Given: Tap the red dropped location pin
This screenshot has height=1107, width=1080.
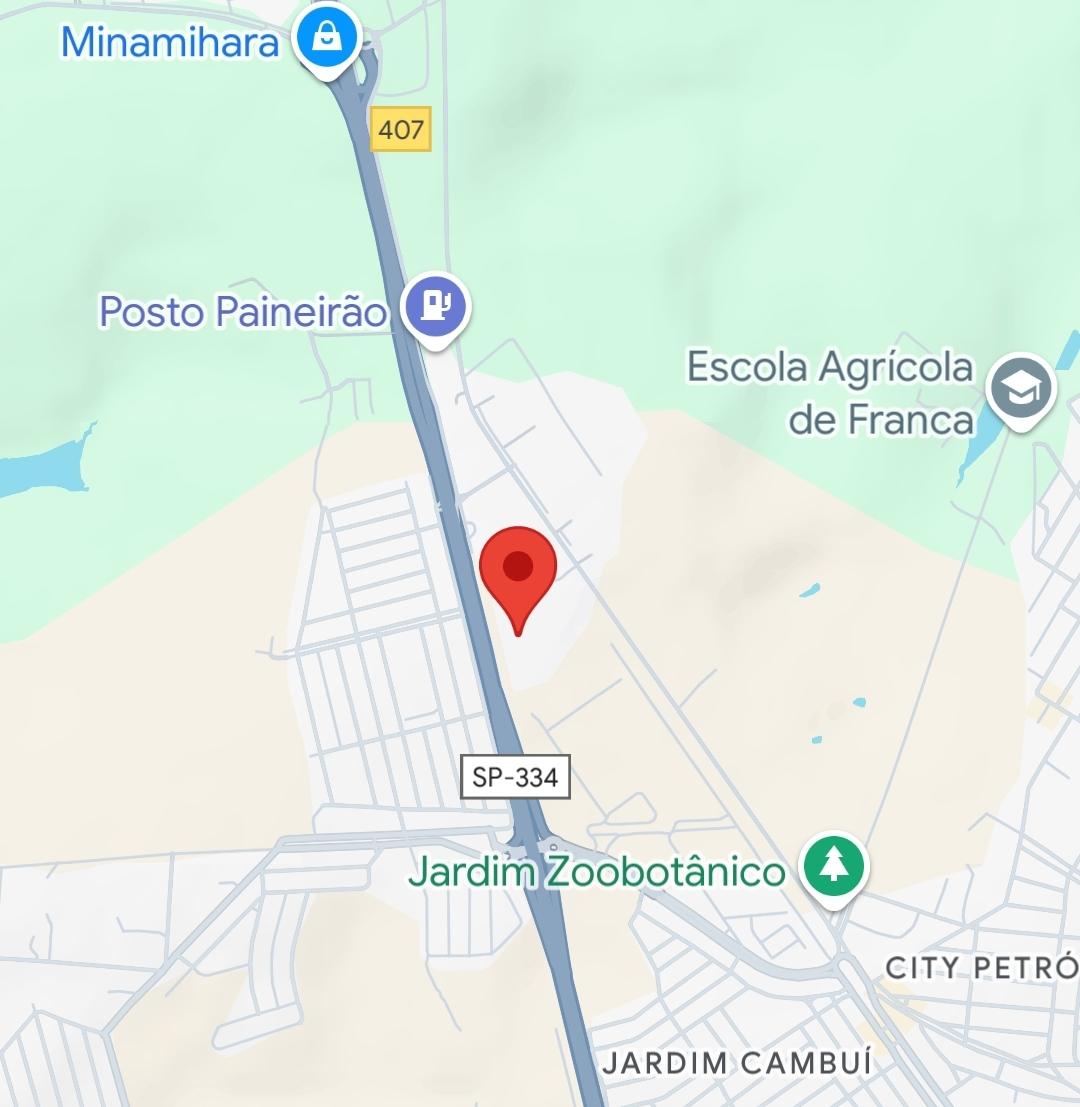Looking at the screenshot, I should [517, 569].
